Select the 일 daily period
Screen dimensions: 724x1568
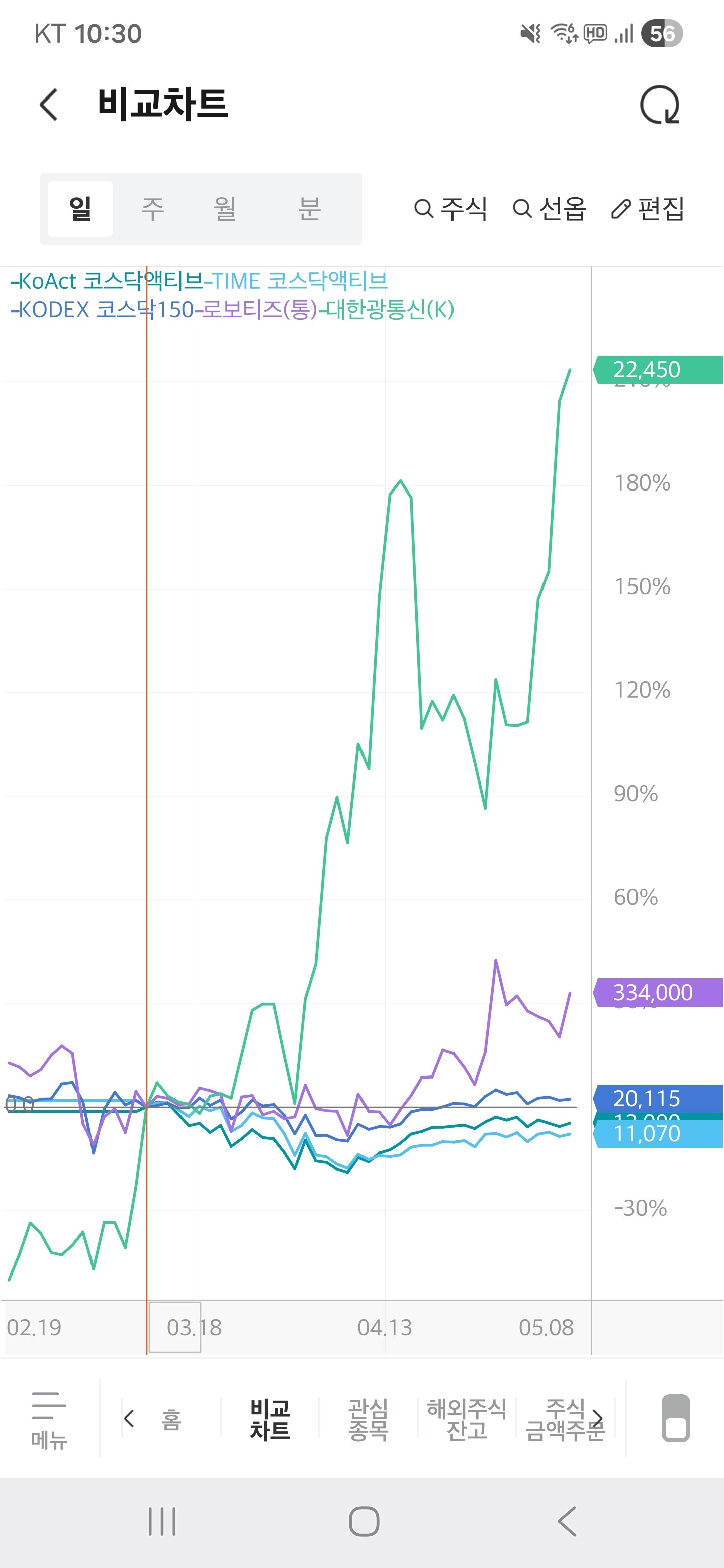[x=80, y=209]
